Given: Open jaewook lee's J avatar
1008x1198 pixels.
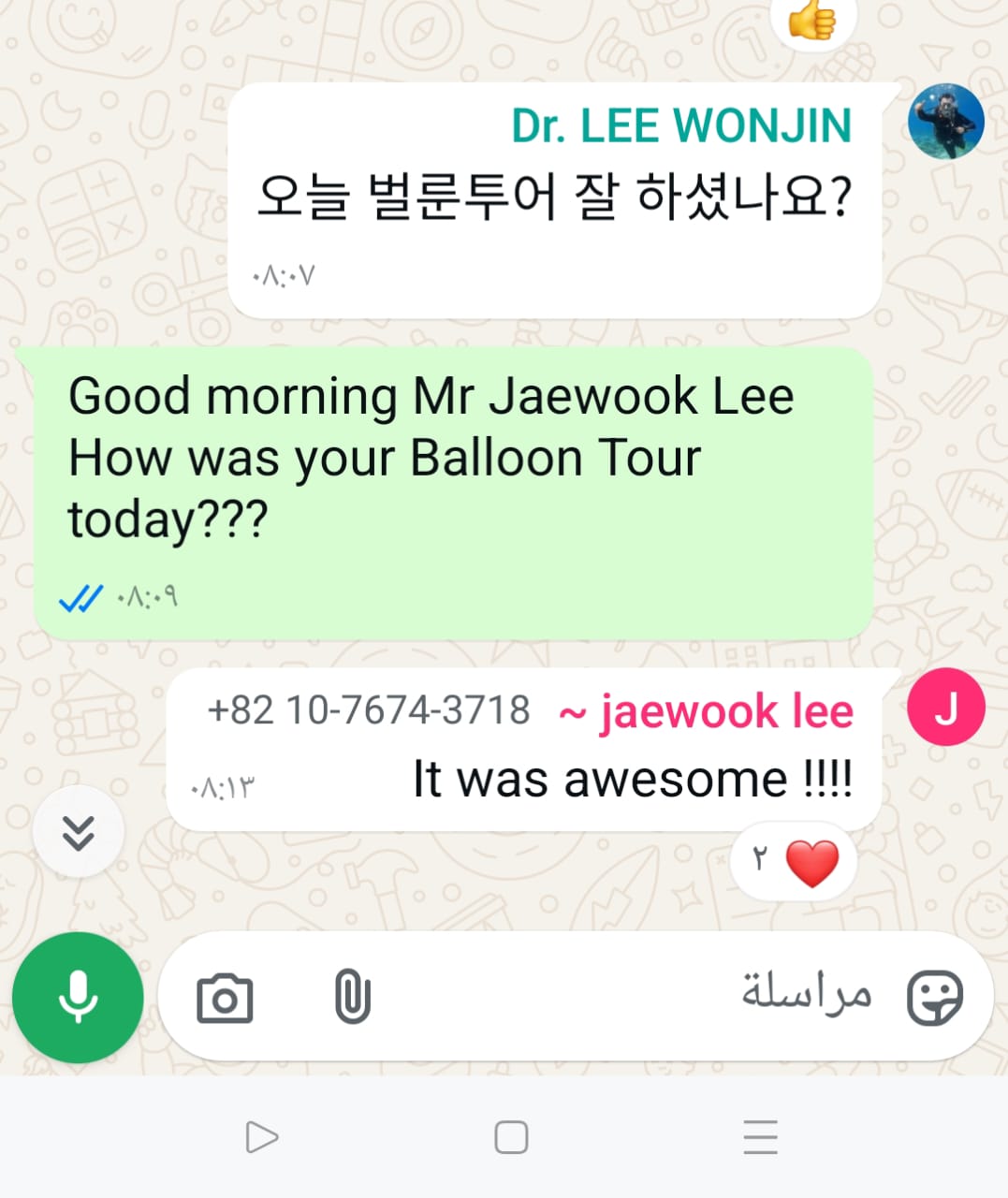Looking at the screenshot, I should pyautogui.click(x=945, y=708).
